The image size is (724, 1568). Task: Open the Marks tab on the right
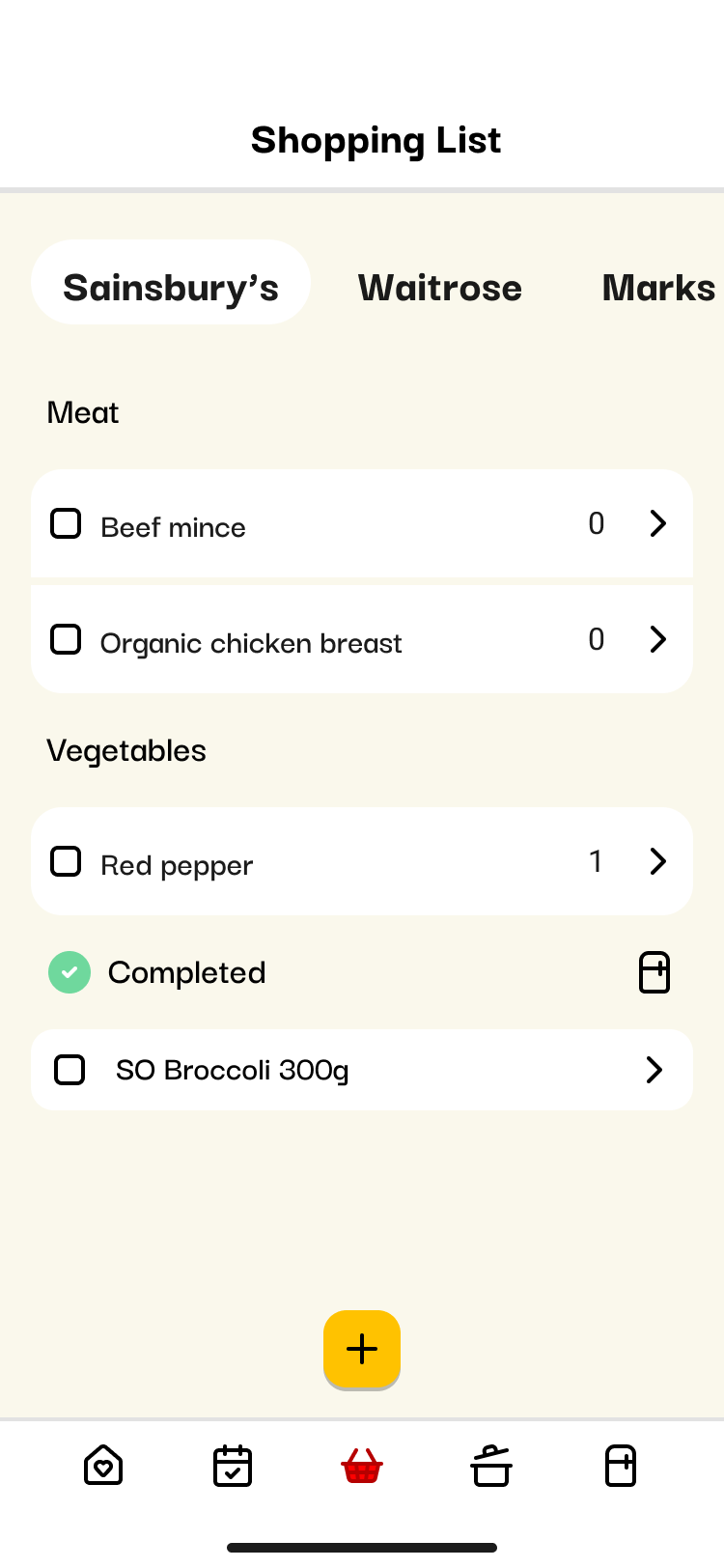[658, 288]
